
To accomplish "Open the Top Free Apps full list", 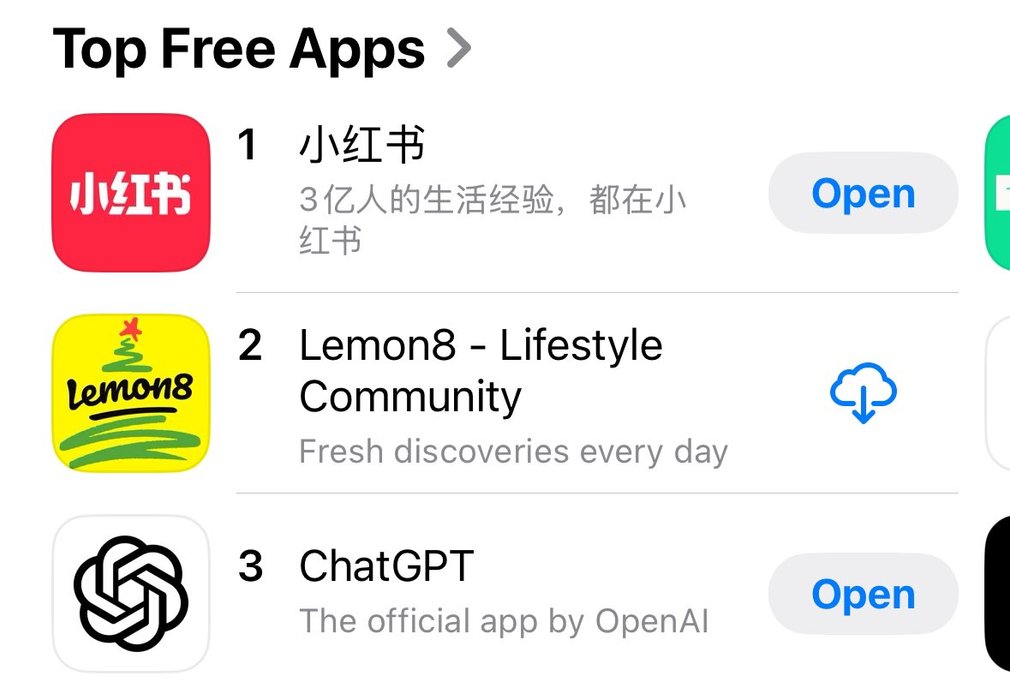I will [x=260, y=48].
